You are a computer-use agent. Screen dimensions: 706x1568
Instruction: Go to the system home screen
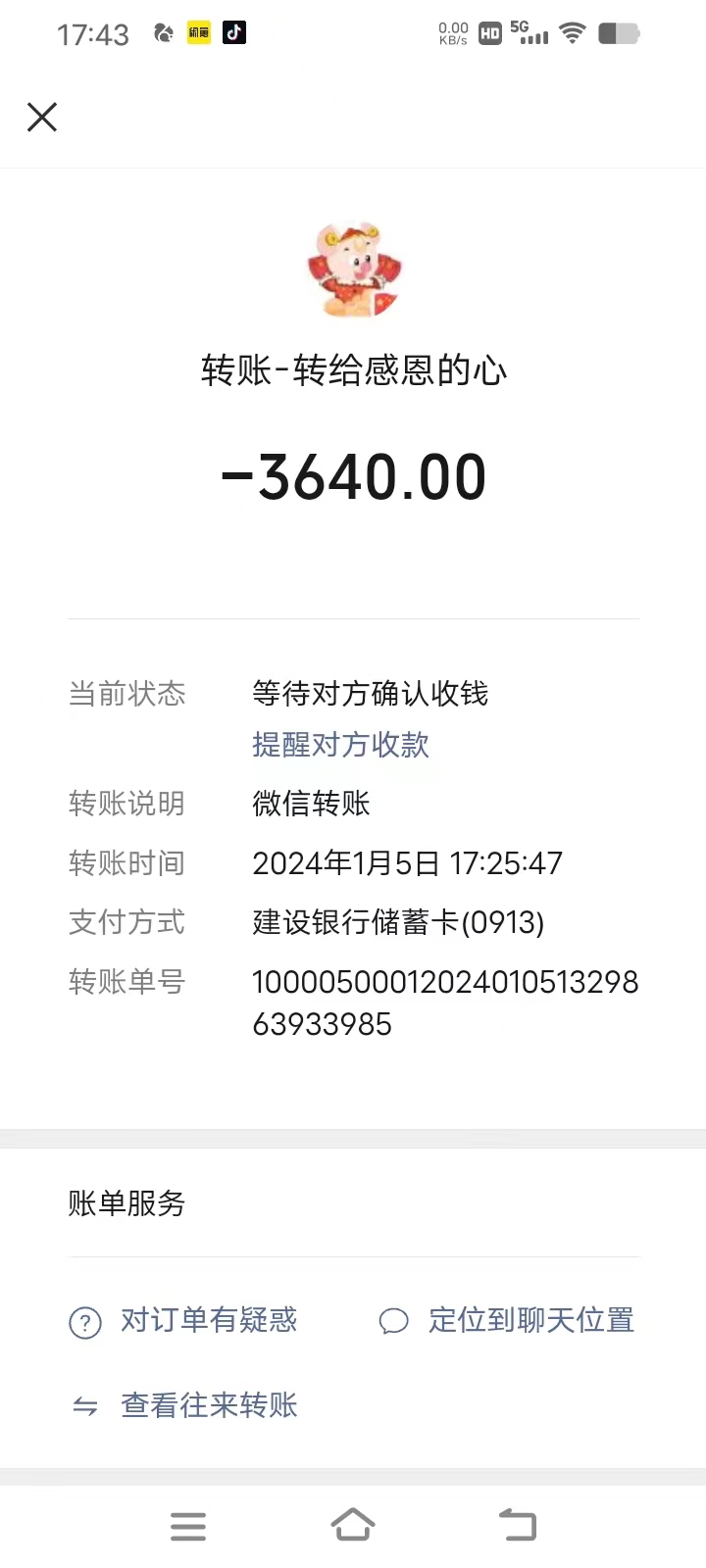point(353,1526)
